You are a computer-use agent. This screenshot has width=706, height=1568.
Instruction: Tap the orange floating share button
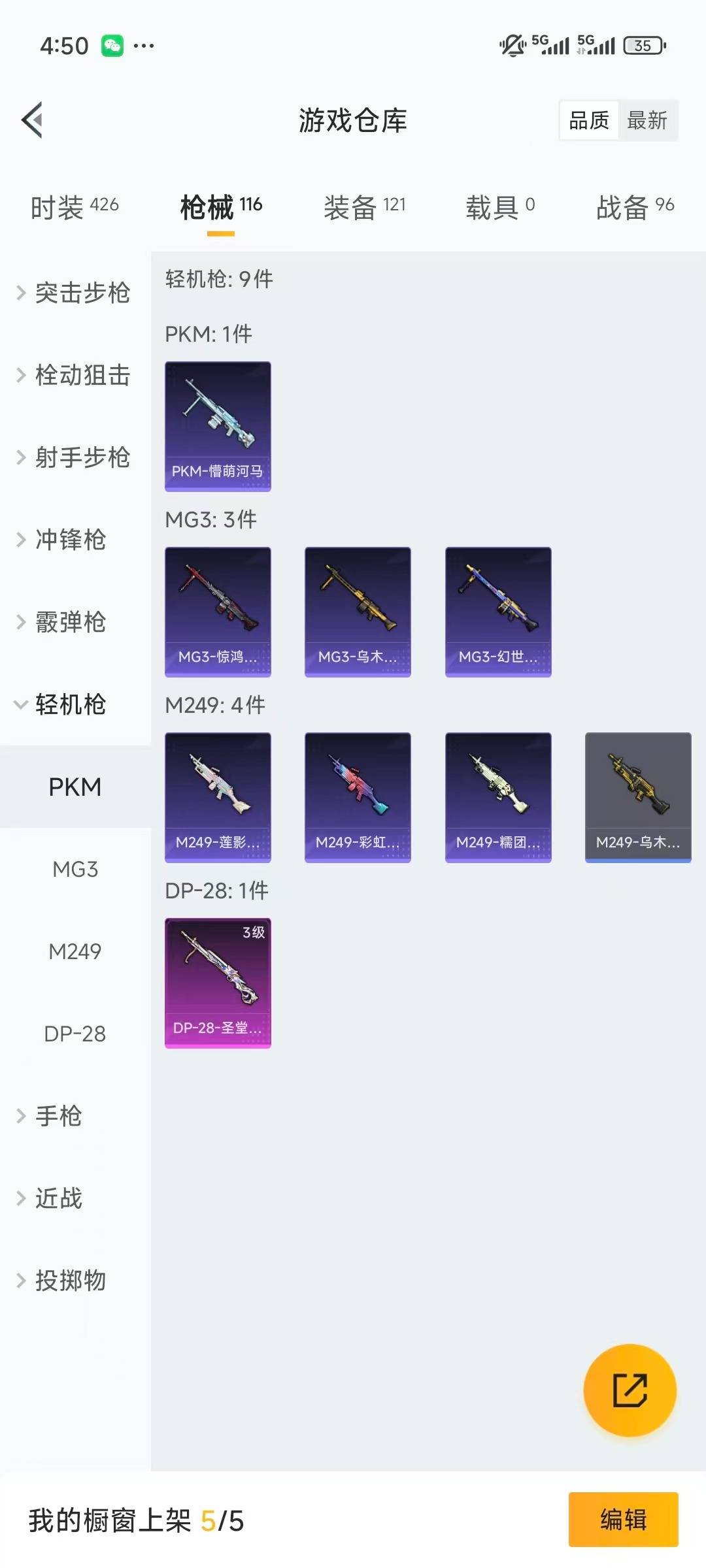point(630,1390)
